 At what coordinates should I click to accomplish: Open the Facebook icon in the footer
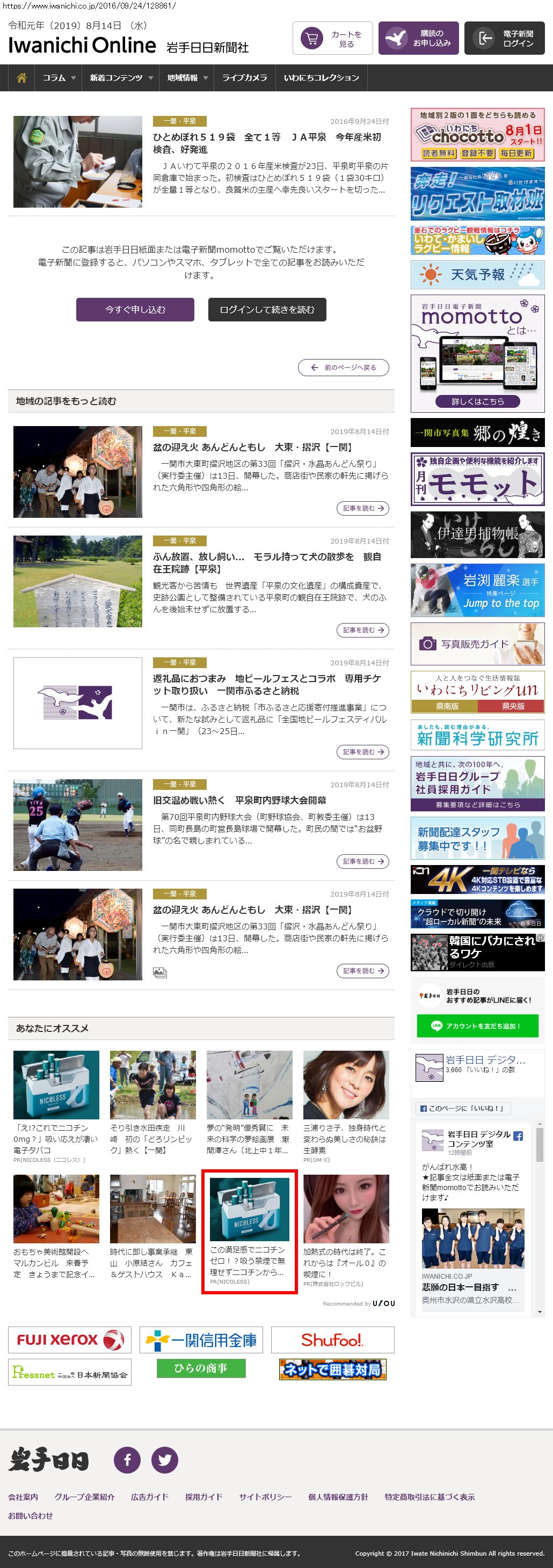coord(127,1459)
